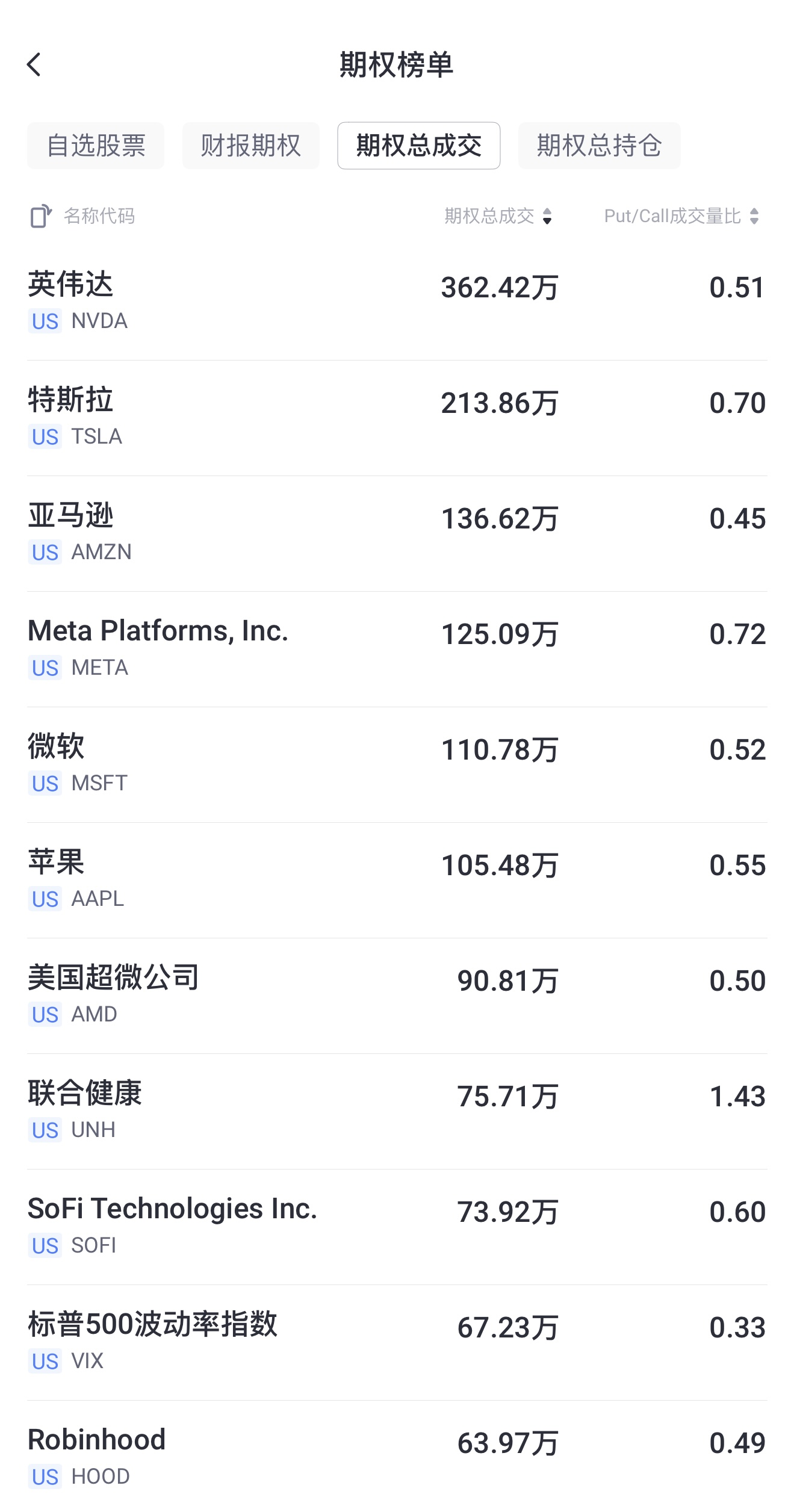Tap the 美国超微公司 AMD row
Image resolution: width=794 pixels, height=1512 pixels.
[x=397, y=996]
